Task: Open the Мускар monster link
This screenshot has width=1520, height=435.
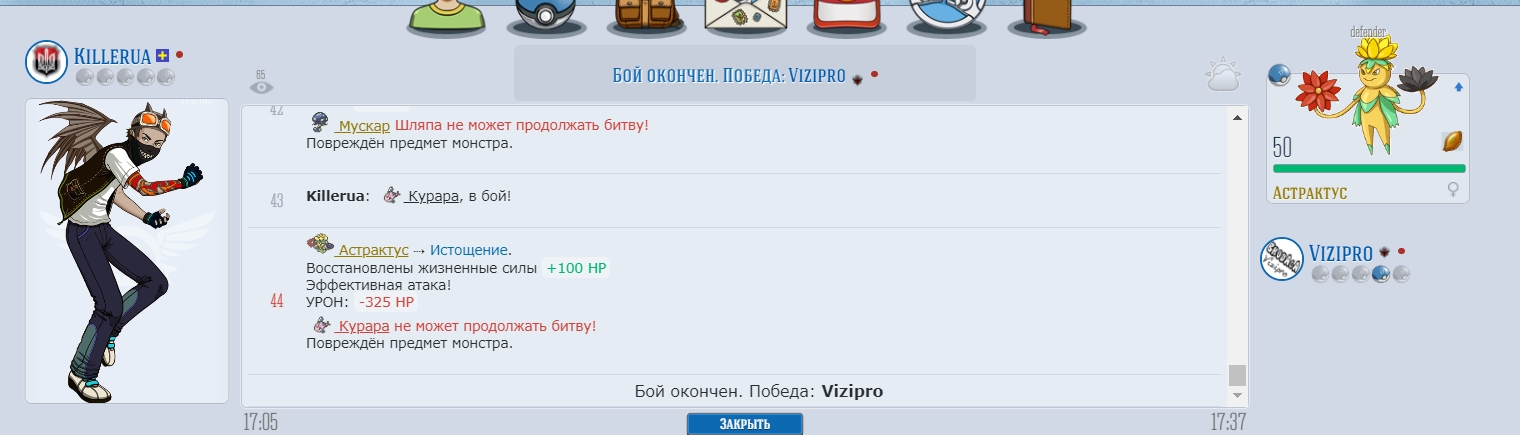Action: (x=363, y=126)
